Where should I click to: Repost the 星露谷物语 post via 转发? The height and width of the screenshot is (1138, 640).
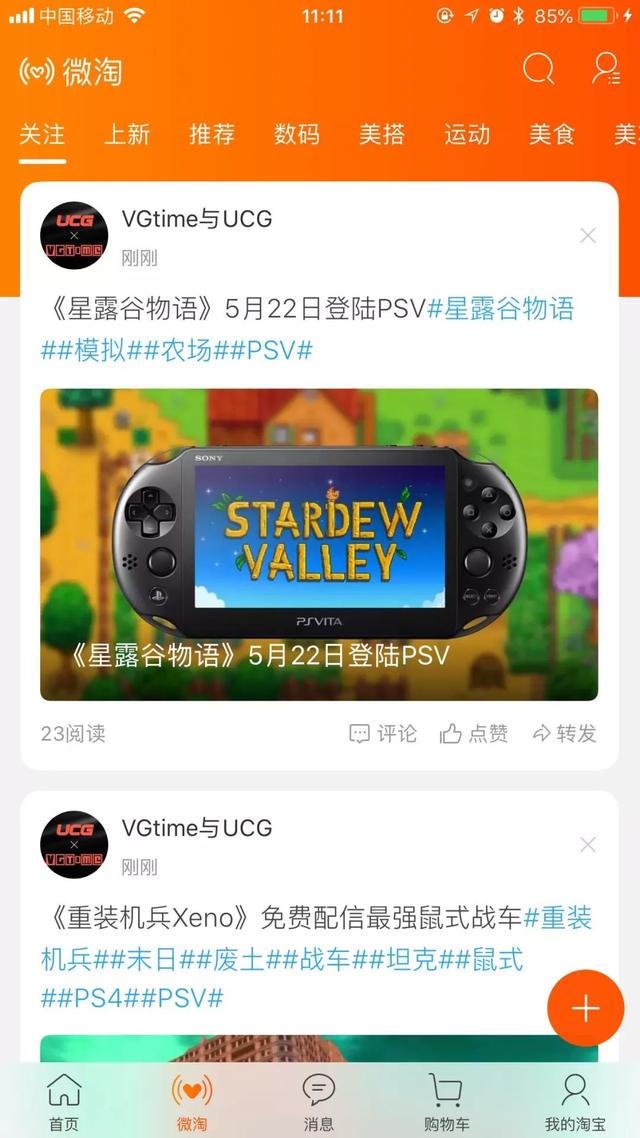click(564, 733)
